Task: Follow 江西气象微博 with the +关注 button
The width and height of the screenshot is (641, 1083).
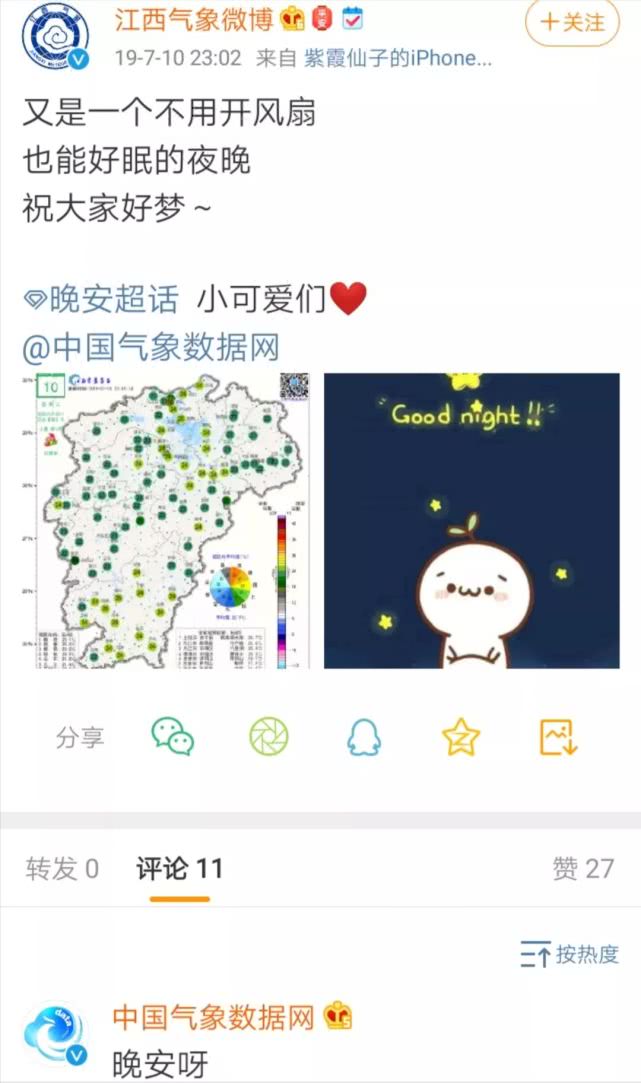Action: (572, 23)
